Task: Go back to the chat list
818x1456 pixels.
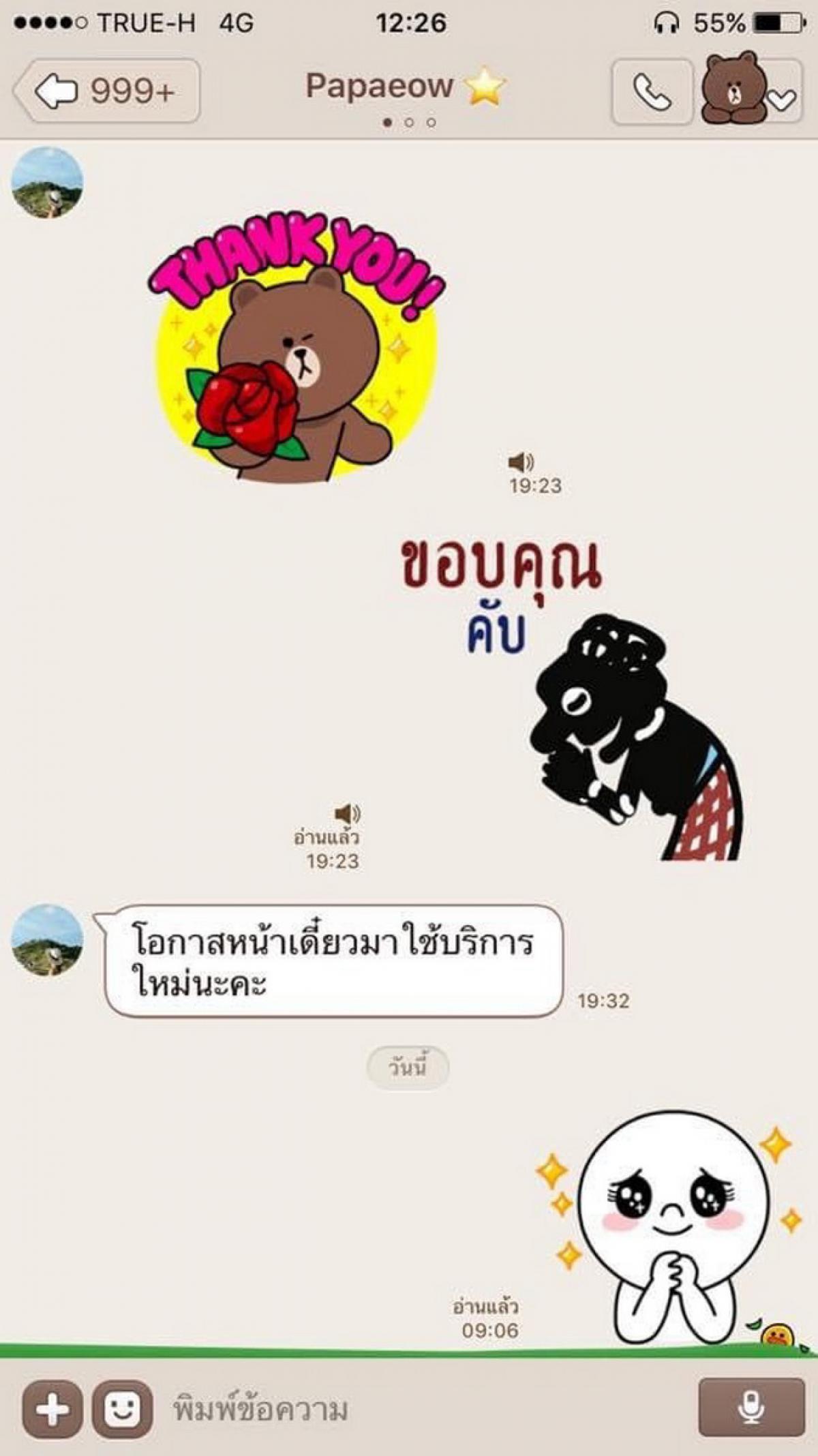Action: pyautogui.click(x=107, y=91)
